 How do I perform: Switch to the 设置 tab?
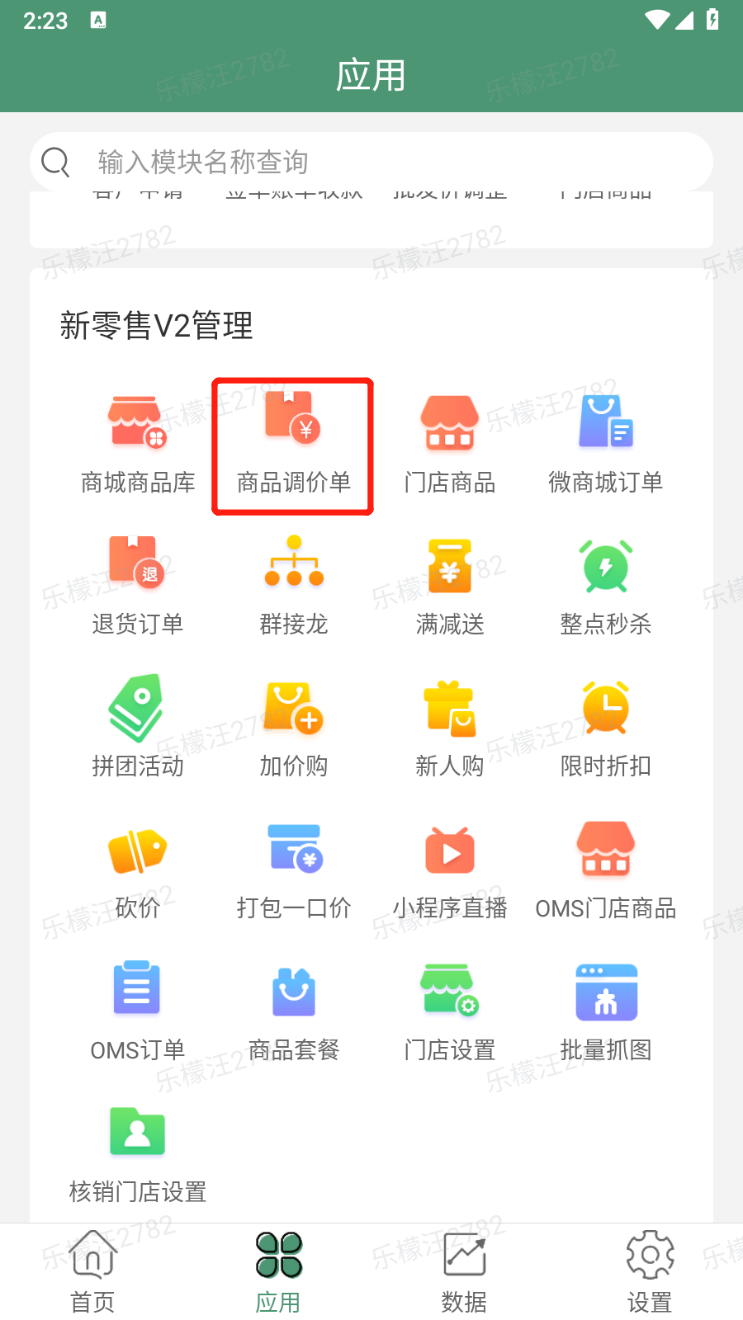pyautogui.click(x=649, y=1272)
